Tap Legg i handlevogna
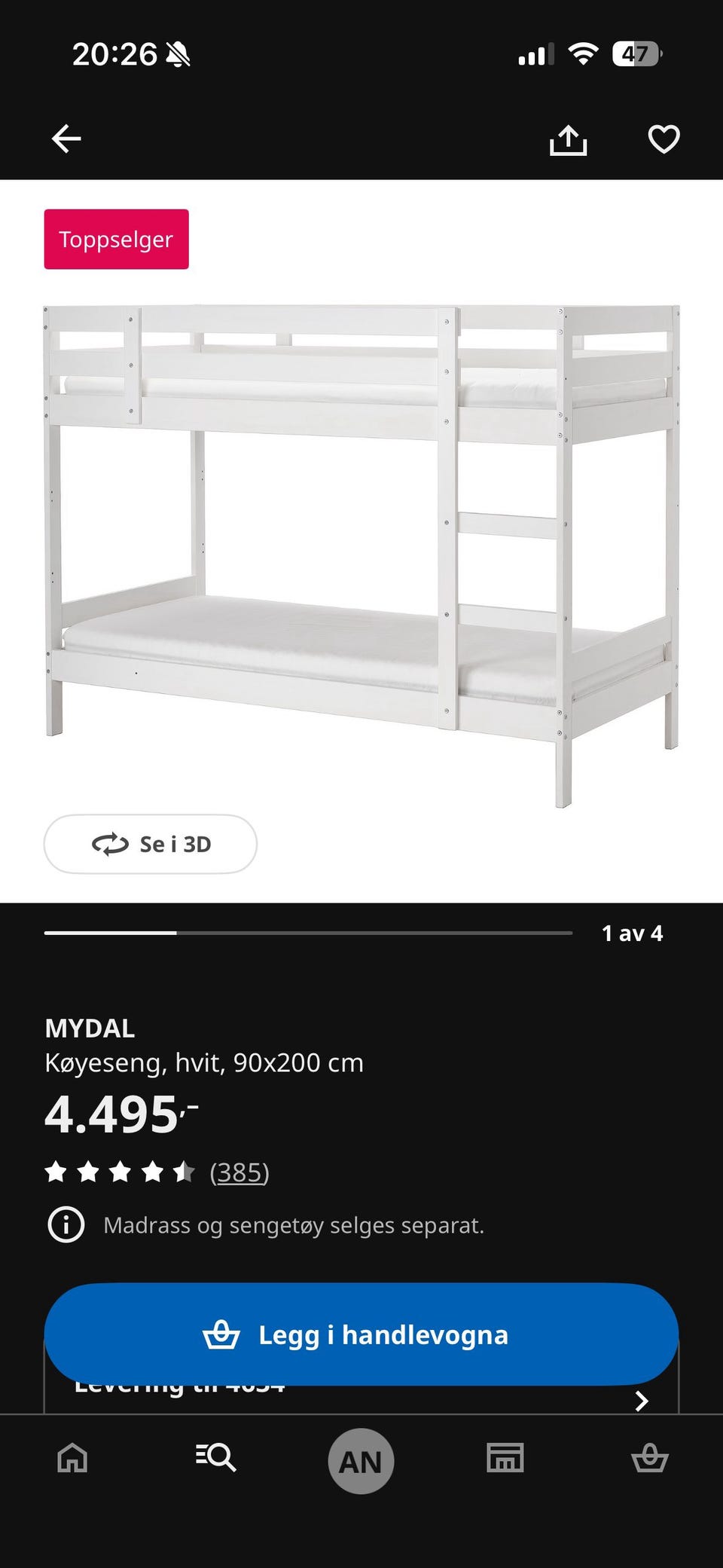723x1568 pixels. click(361, 1334)
